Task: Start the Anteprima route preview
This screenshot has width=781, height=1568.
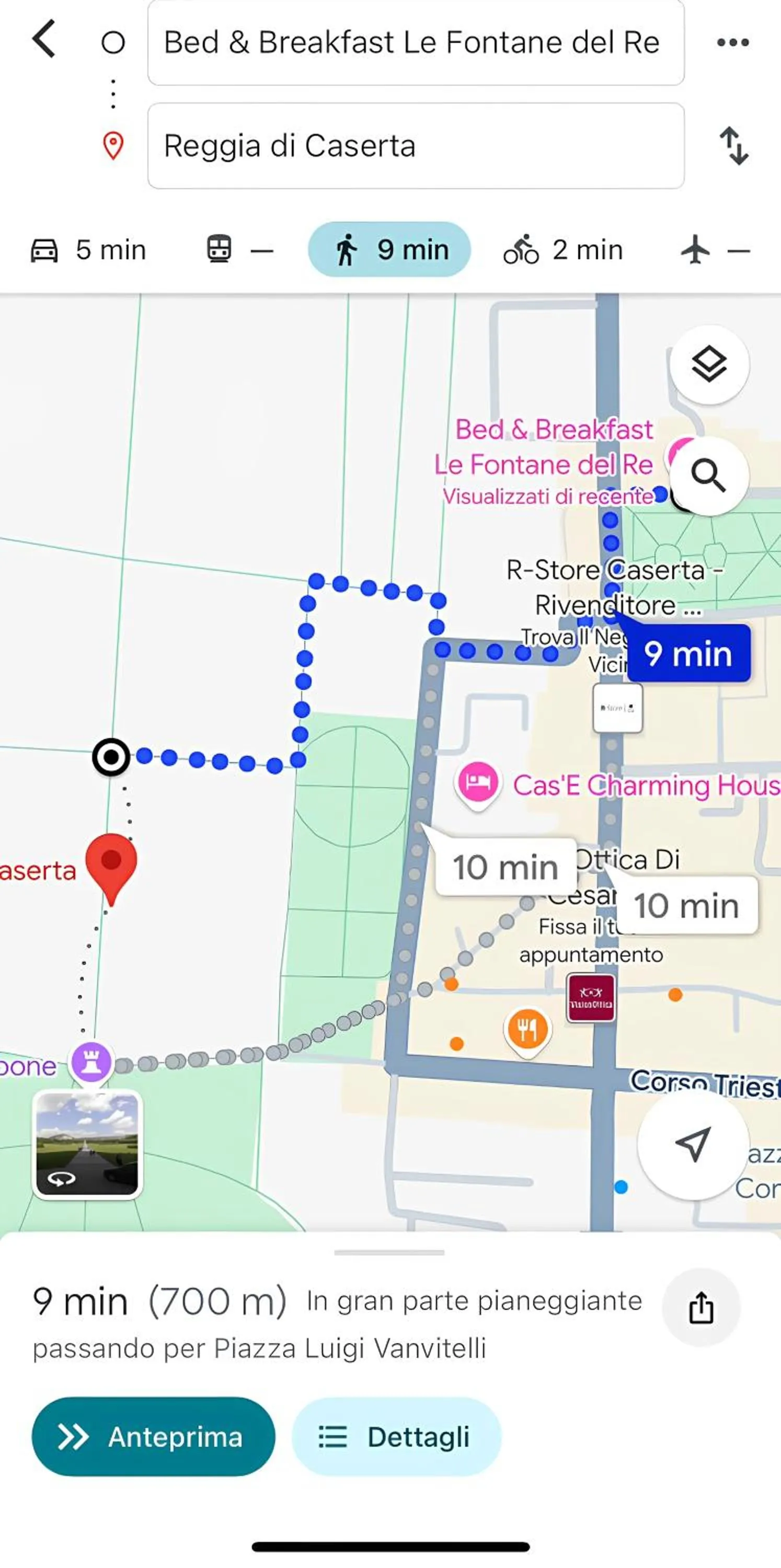Action: tap(153, 1436)
